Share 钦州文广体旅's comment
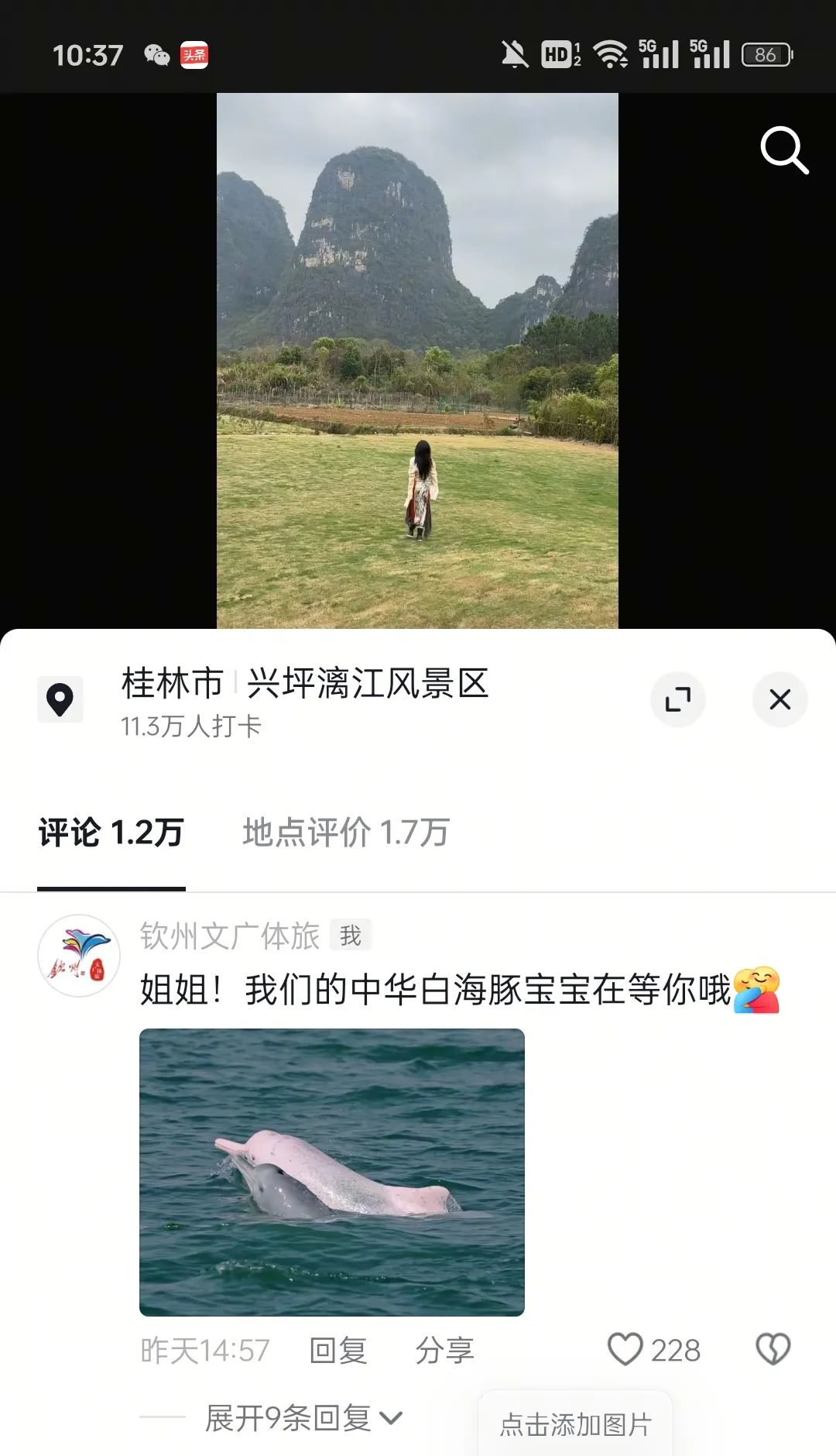This screenshot has width=836, height=1456. point(444,1351)
